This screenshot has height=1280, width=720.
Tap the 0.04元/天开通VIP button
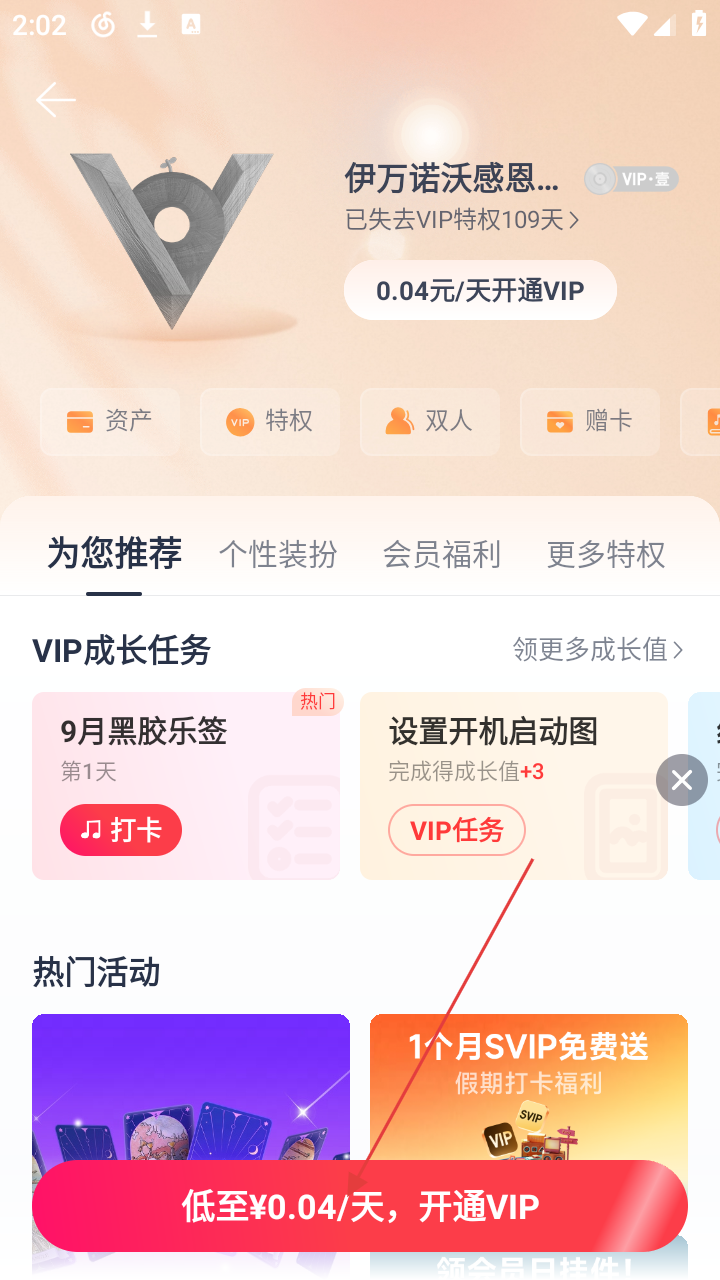[480, 291]
